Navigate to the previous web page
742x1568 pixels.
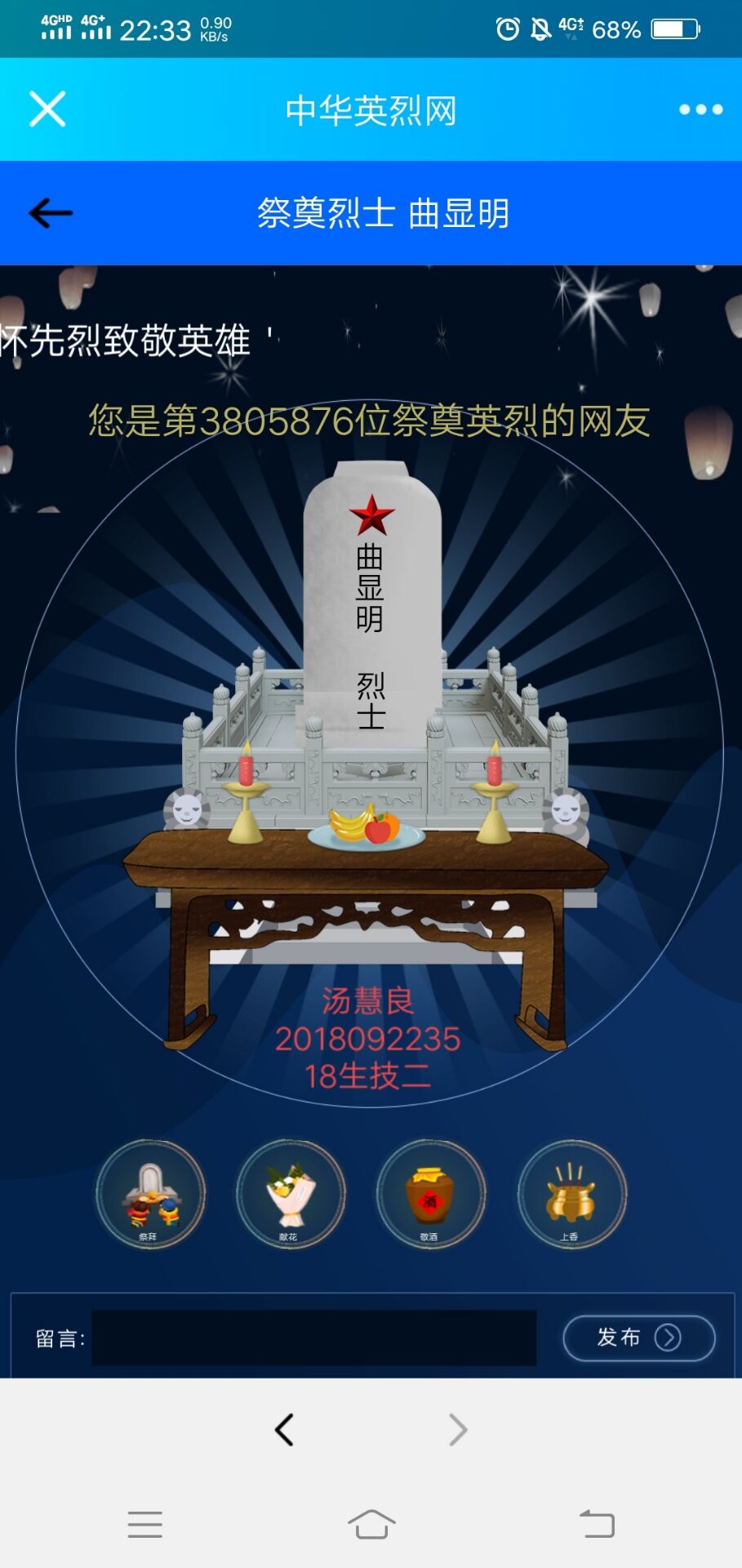point(284,1429)
